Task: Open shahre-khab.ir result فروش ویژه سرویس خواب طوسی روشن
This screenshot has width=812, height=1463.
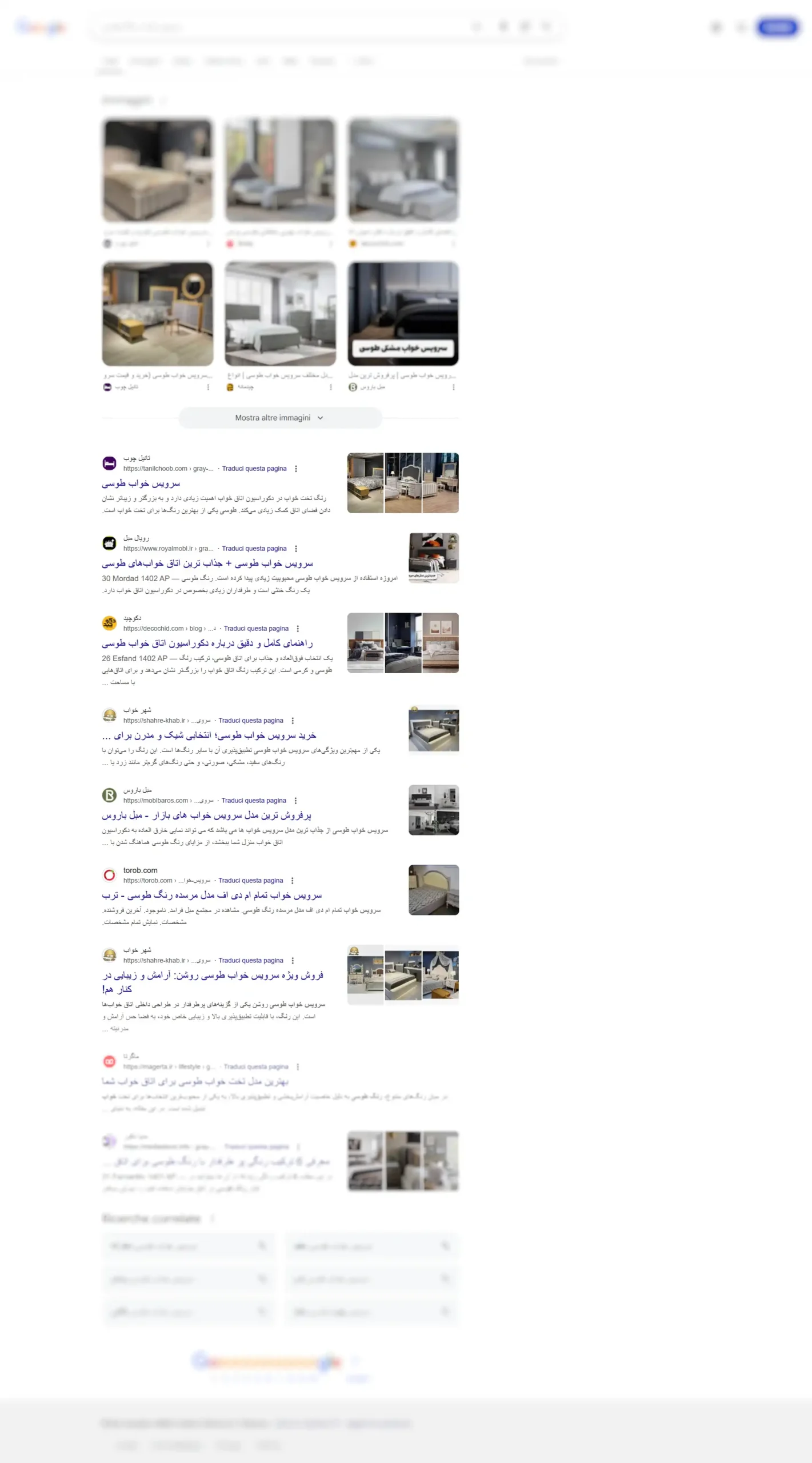Action: tap(213, 976)
